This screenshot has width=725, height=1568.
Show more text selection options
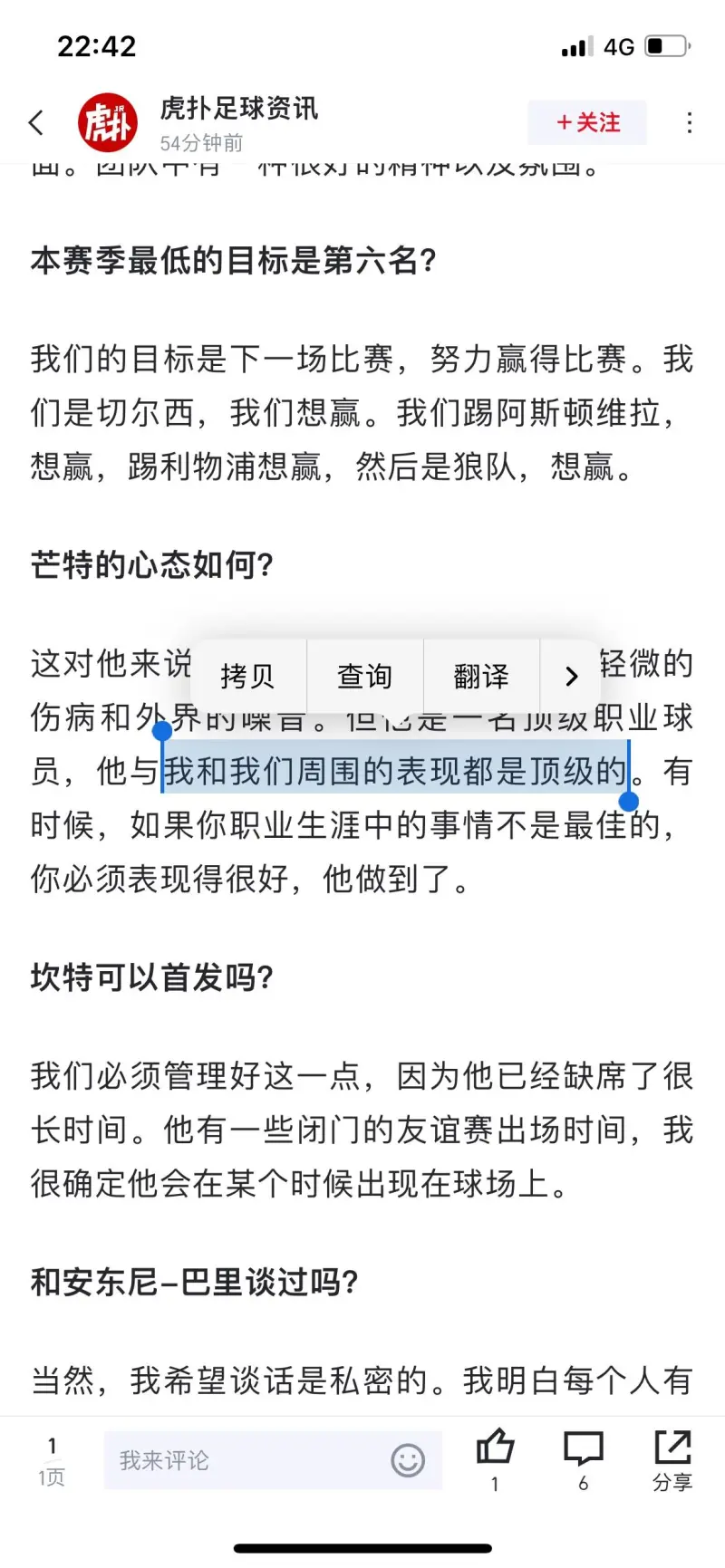(571, 676)
